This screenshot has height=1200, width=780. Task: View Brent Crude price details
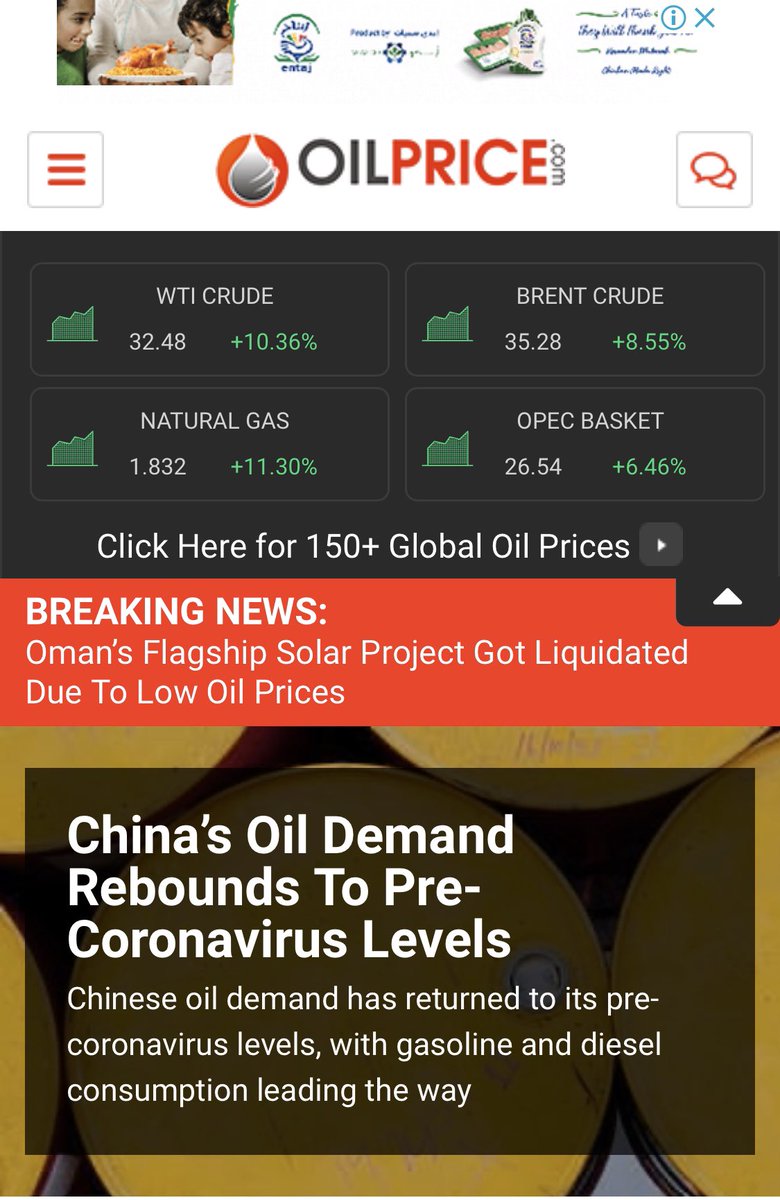click(584, 319)
